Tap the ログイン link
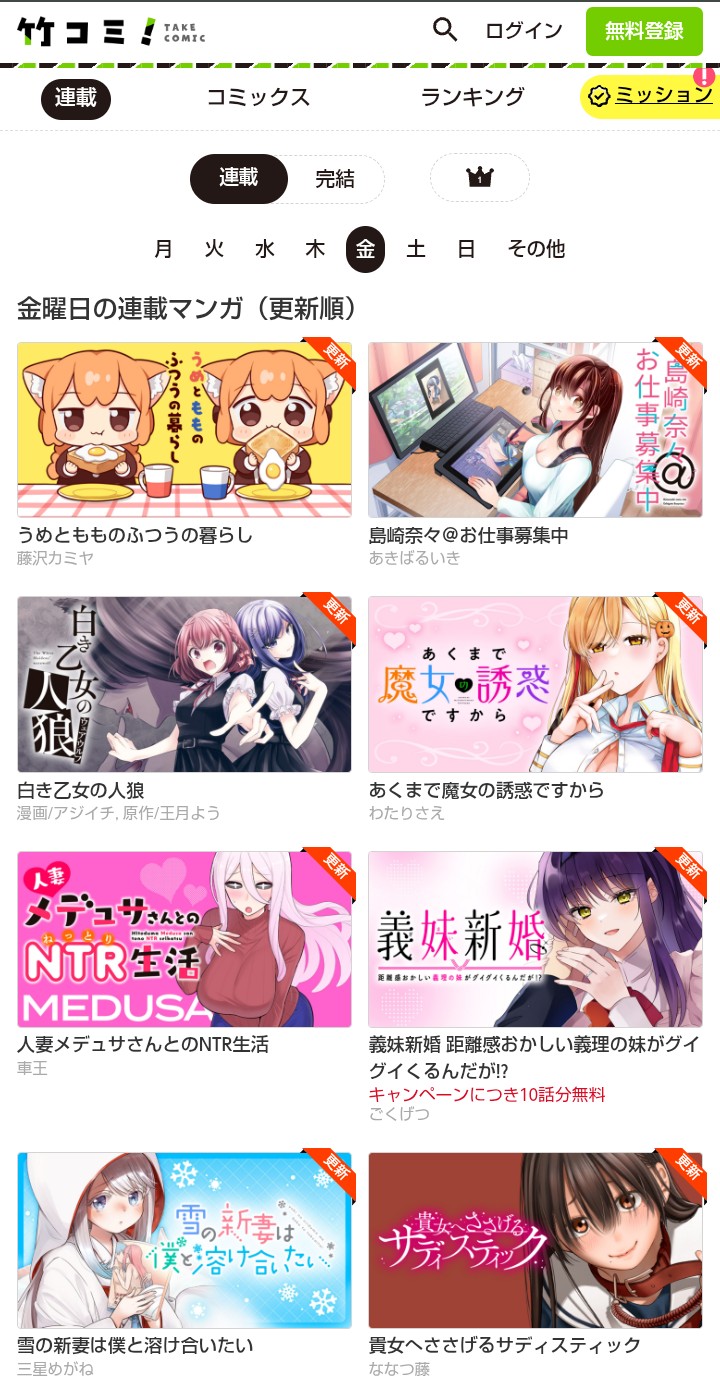 coord(523,31)
